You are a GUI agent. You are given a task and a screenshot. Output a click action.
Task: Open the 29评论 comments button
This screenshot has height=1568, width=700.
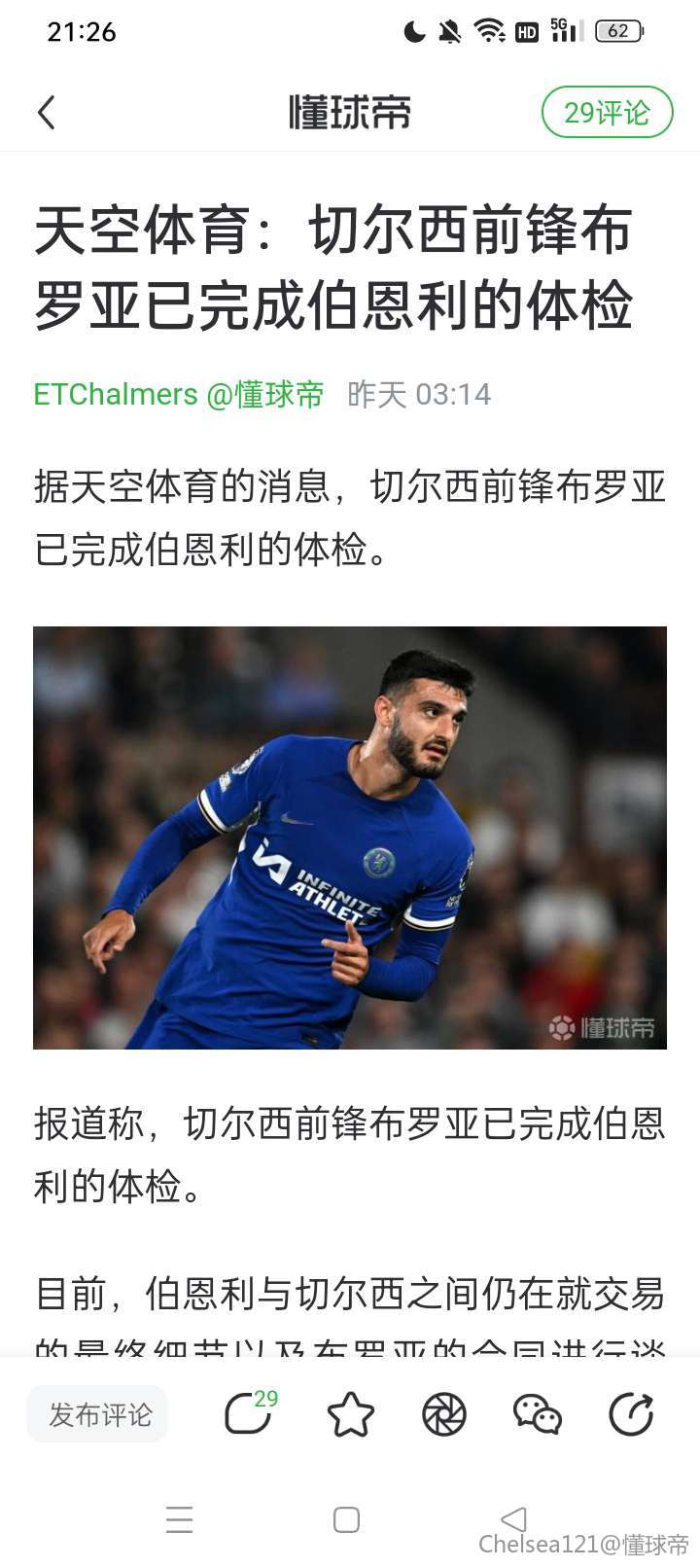pos(607,113)
